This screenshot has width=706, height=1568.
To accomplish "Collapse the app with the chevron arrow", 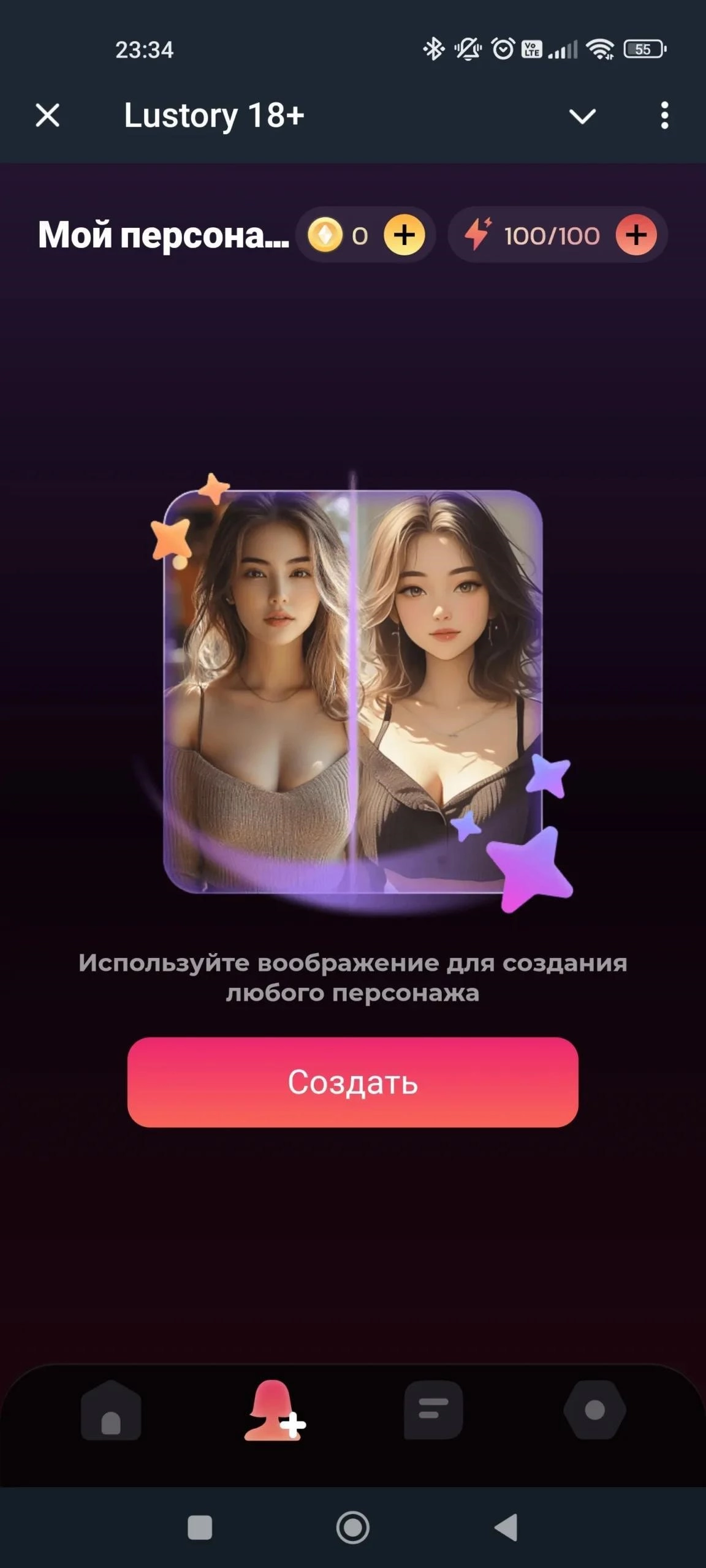I will click(x=582, y=115).
